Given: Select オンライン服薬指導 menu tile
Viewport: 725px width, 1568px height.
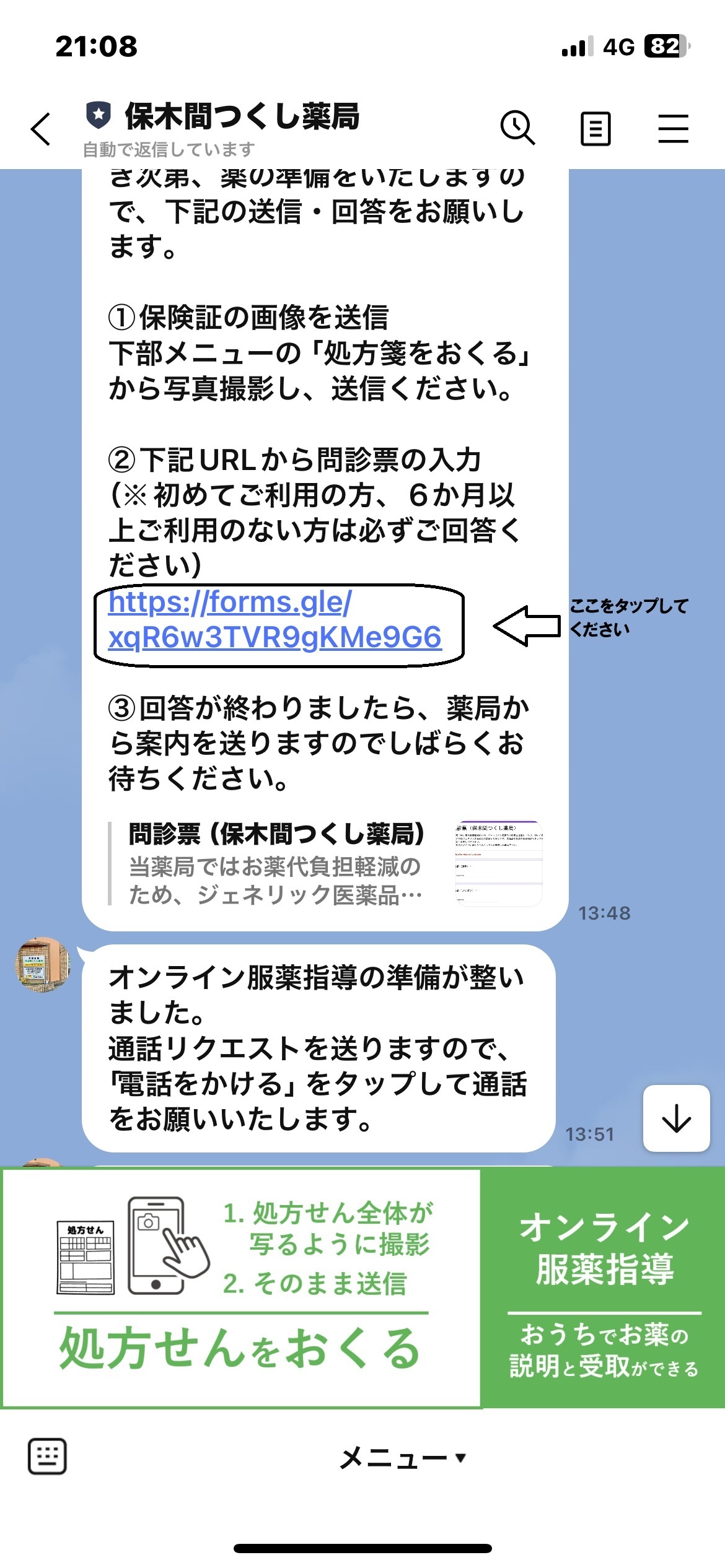Looking at the screenshot, I should click(x=604, y=1288).
